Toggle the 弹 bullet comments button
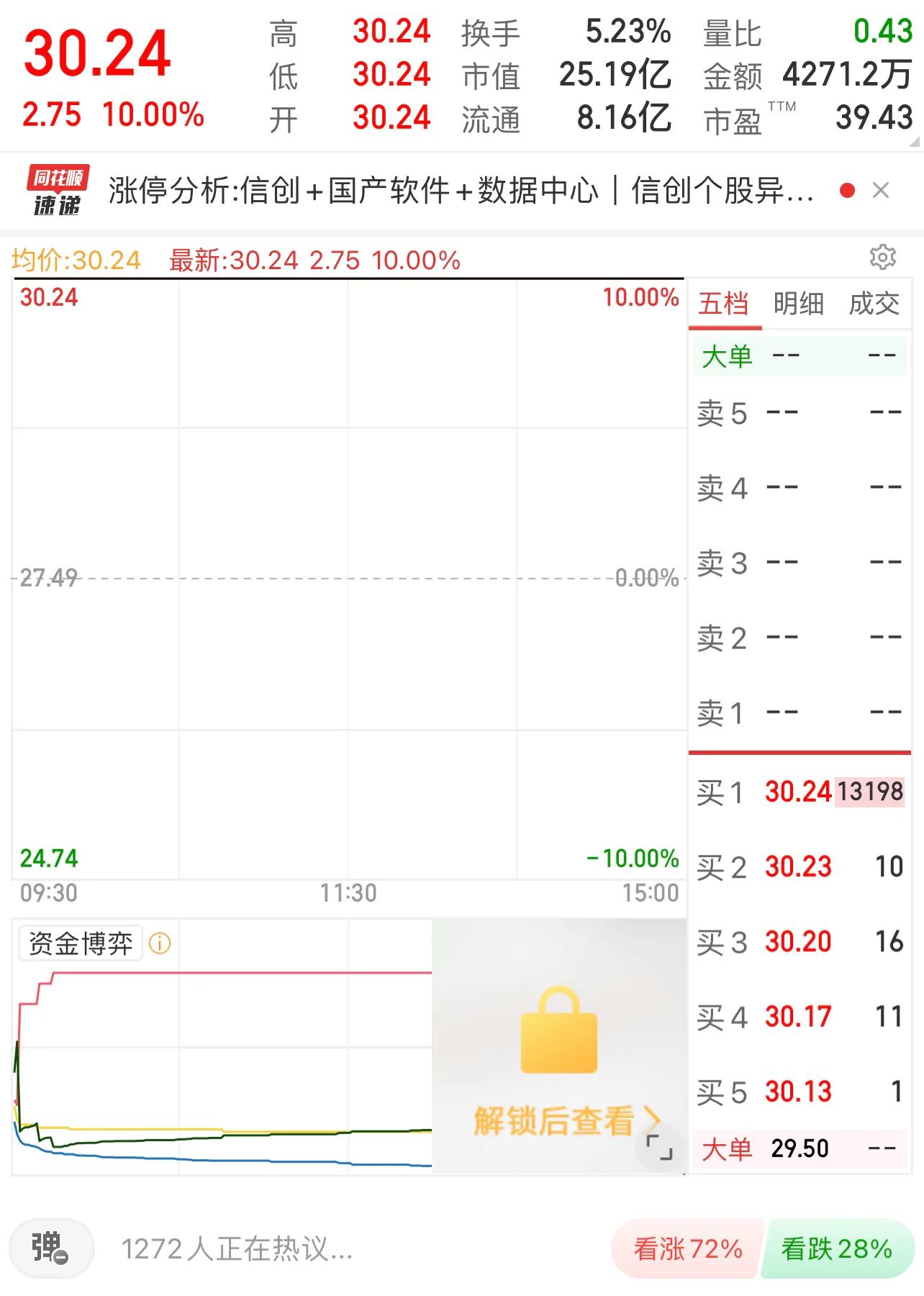 click(51, 1248)
